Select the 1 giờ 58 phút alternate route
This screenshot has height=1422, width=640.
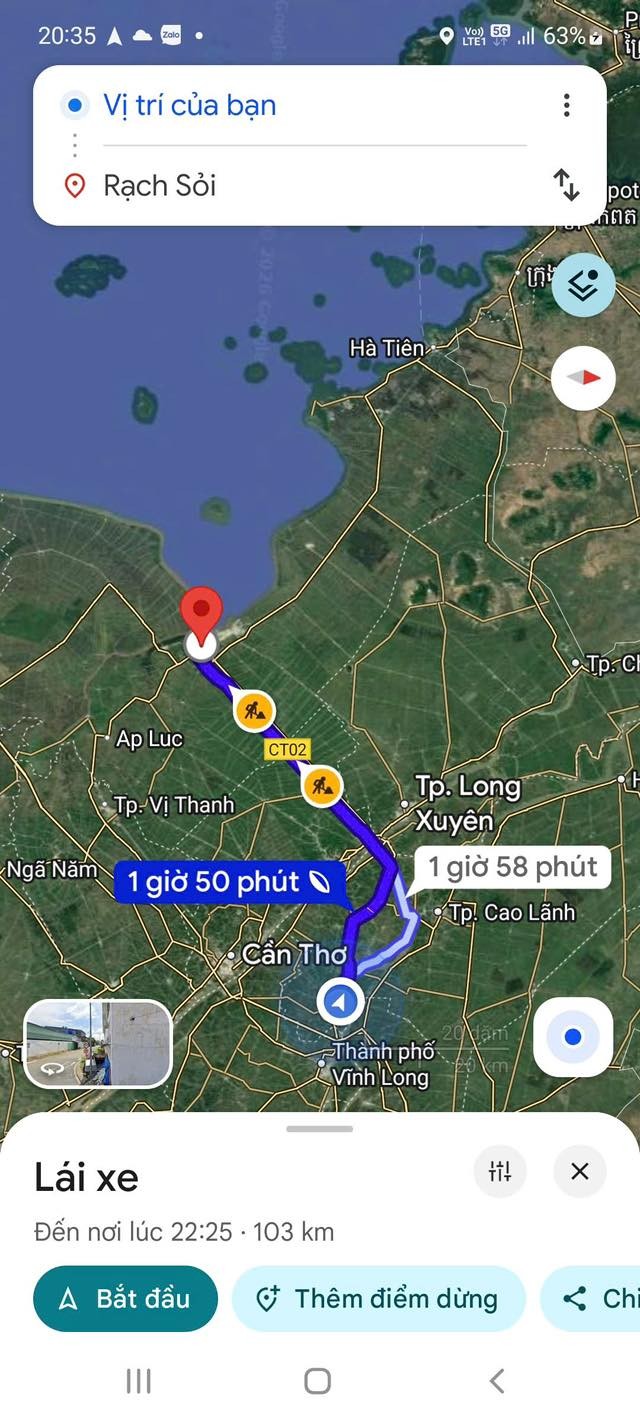click(513, 867)
